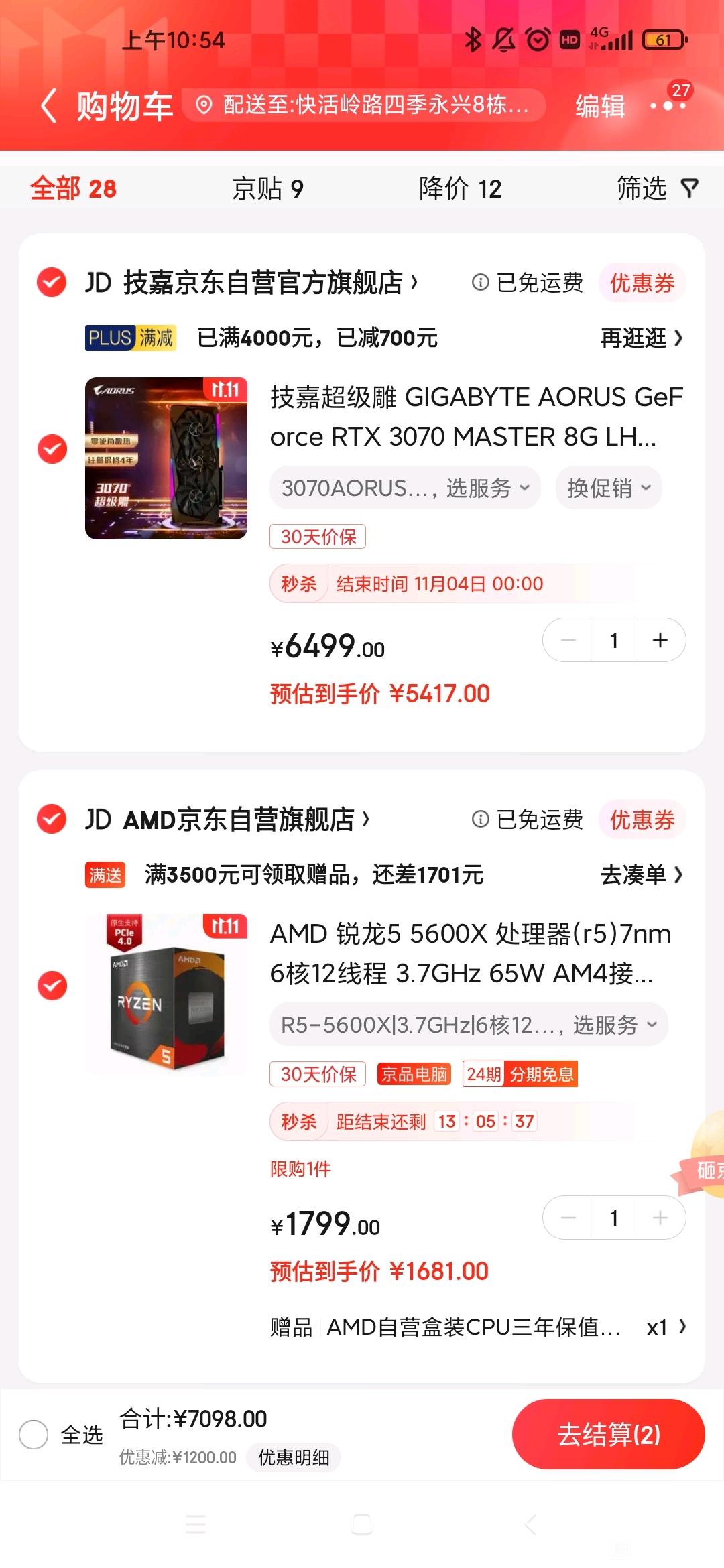The height and width of the screenshot is (1568, 724).
Task: Increase the RTX 3070 quantity with plus
Action: 661,640
